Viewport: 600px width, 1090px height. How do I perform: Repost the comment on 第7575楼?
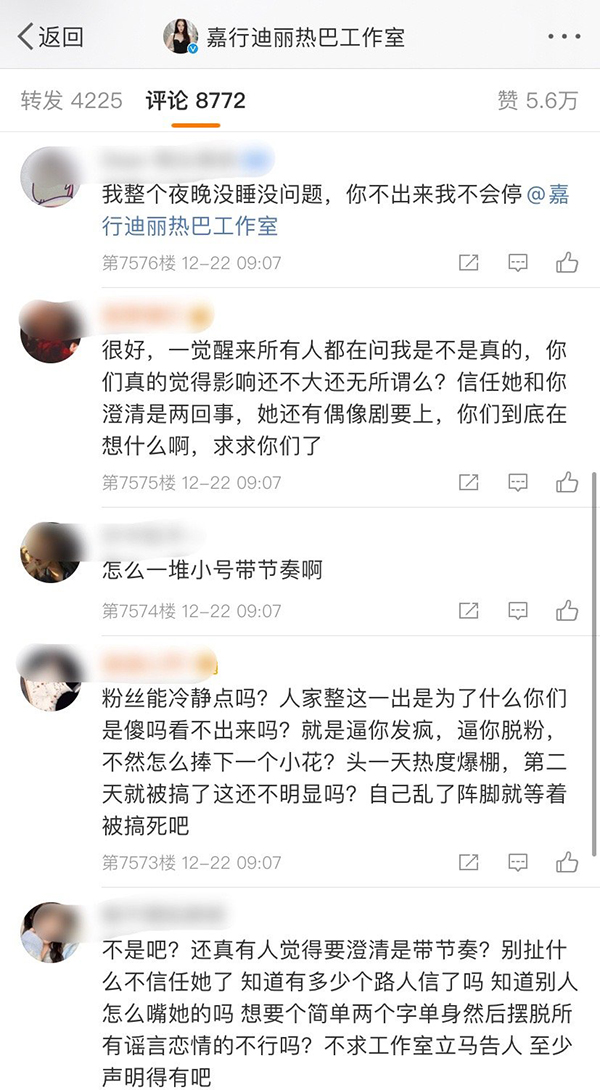point(468,482)
